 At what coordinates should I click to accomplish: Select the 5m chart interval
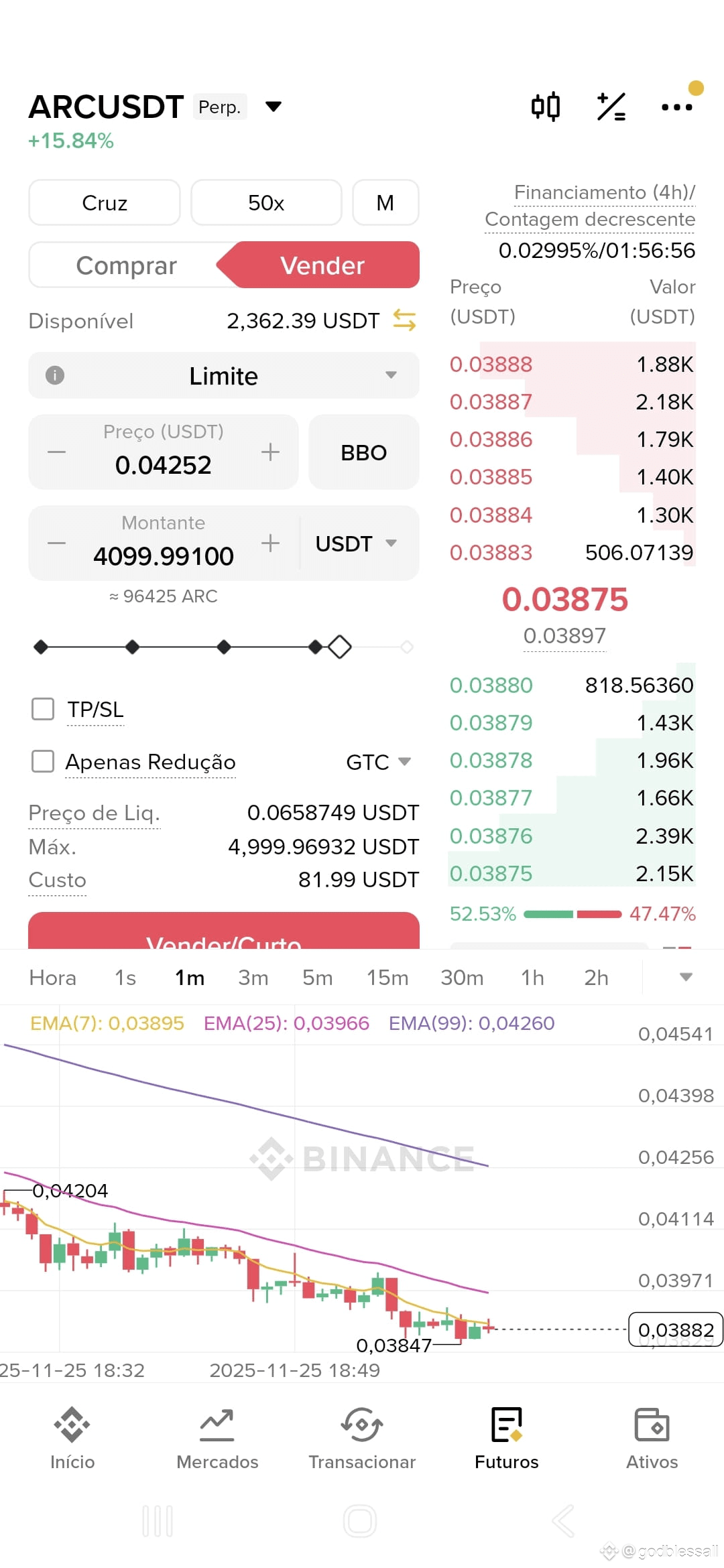[317, 978]
